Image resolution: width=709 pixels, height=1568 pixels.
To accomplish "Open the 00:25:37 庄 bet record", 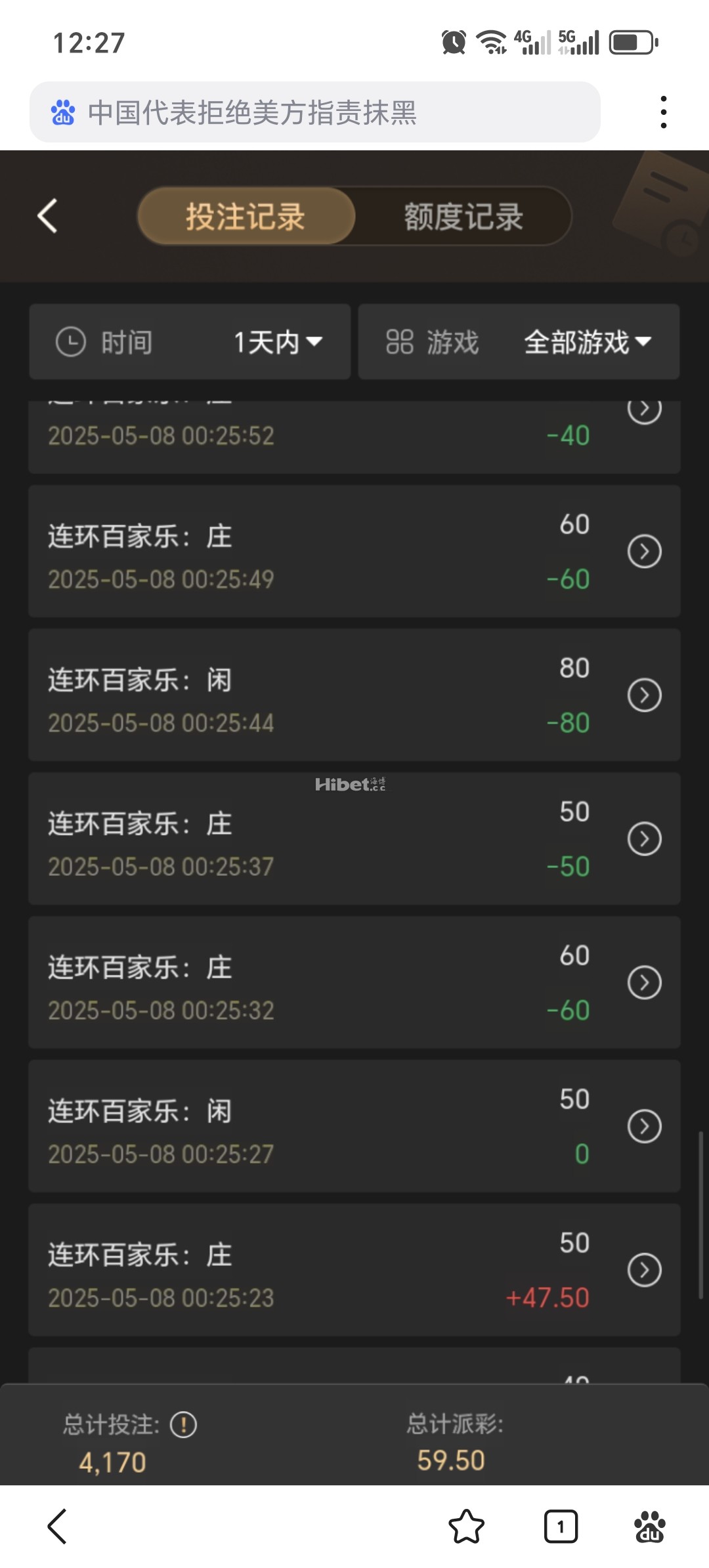I will (x=644, y=839).
